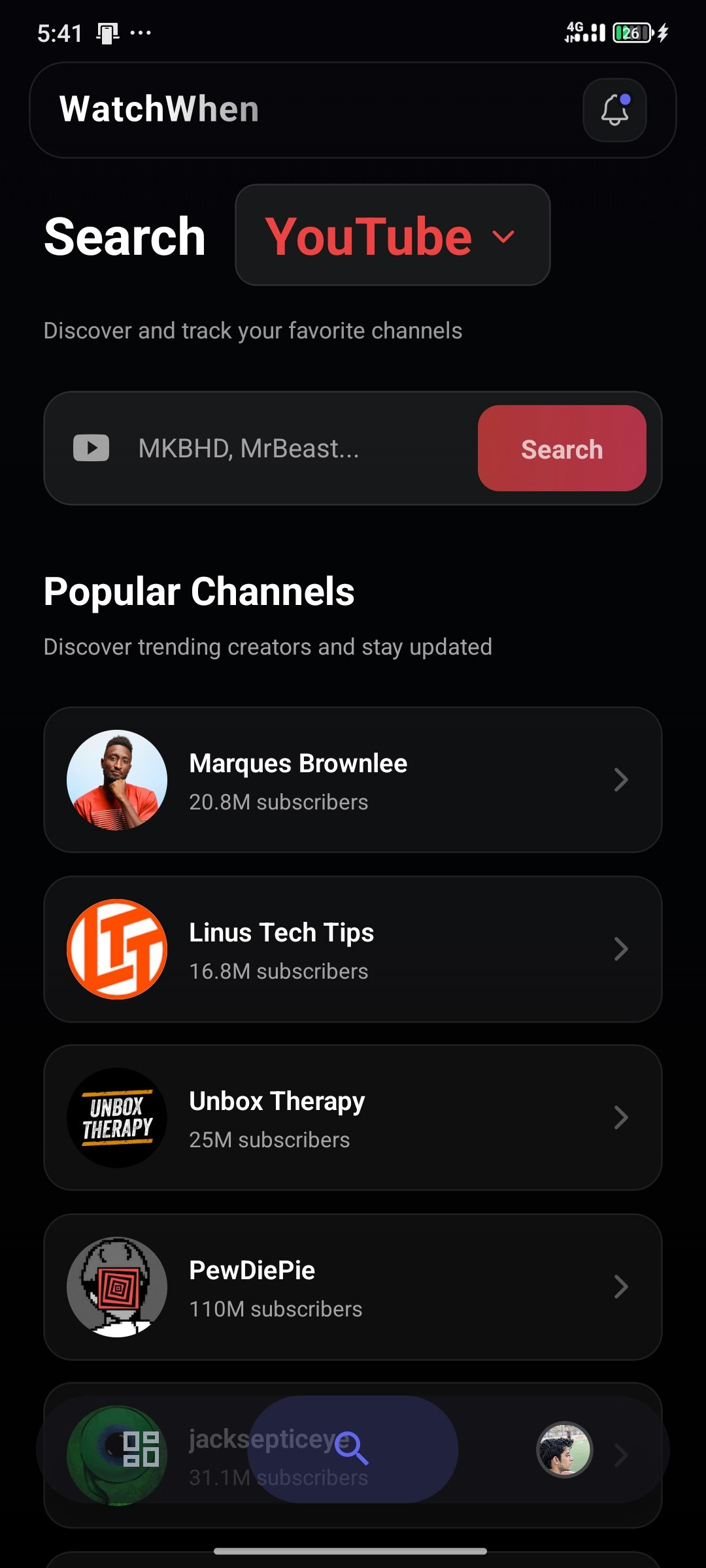Open the profile avatar in bottom navigation
The height and width of the screenshot is (1568, 706).
(565, 1450)
